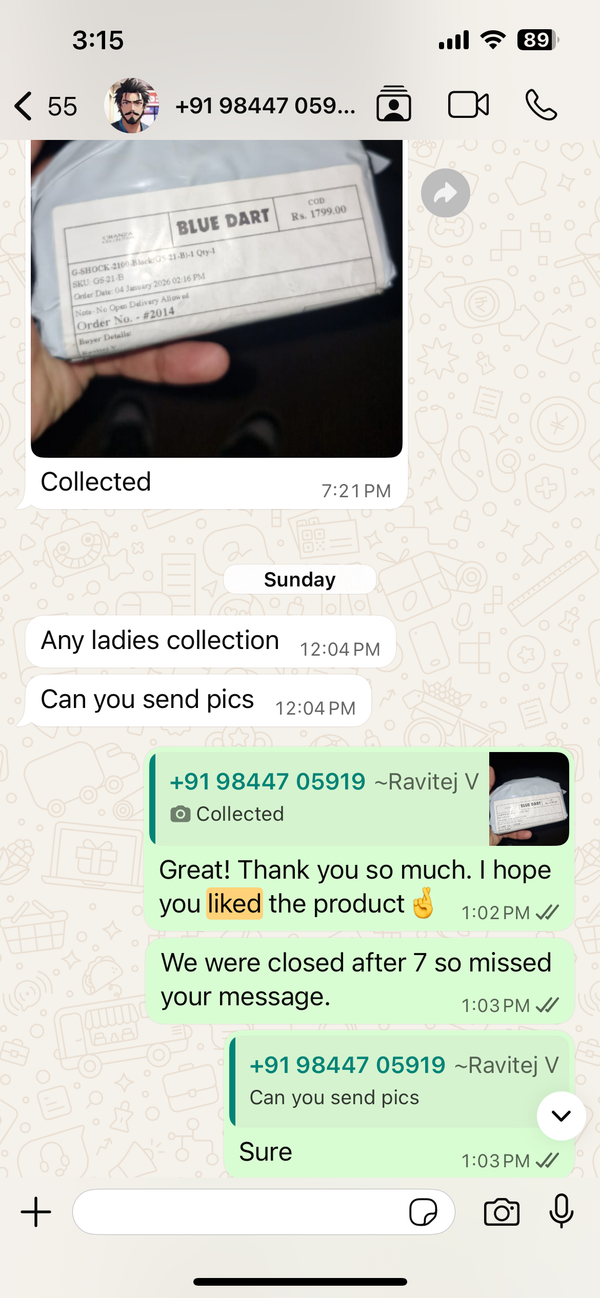
Task: Tap the microphone to record voice message
Action: pos(561,1212)
